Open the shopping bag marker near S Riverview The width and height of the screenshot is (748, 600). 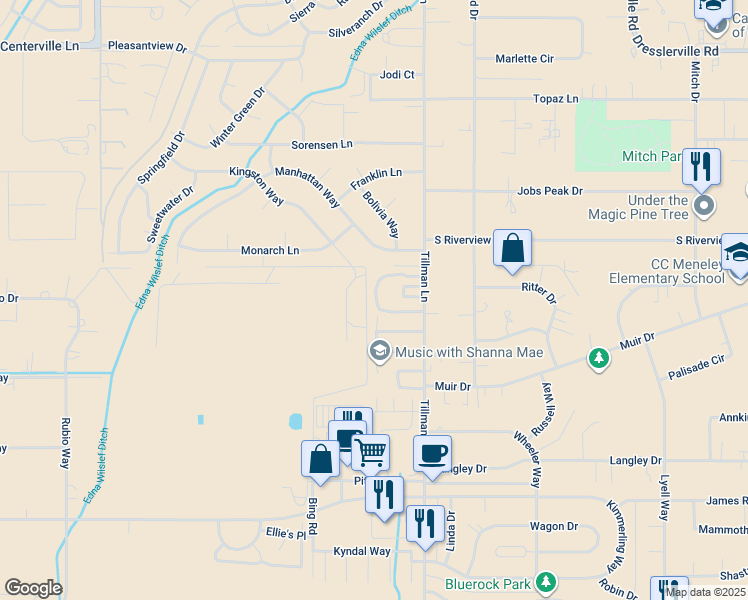tap(512, 248)
